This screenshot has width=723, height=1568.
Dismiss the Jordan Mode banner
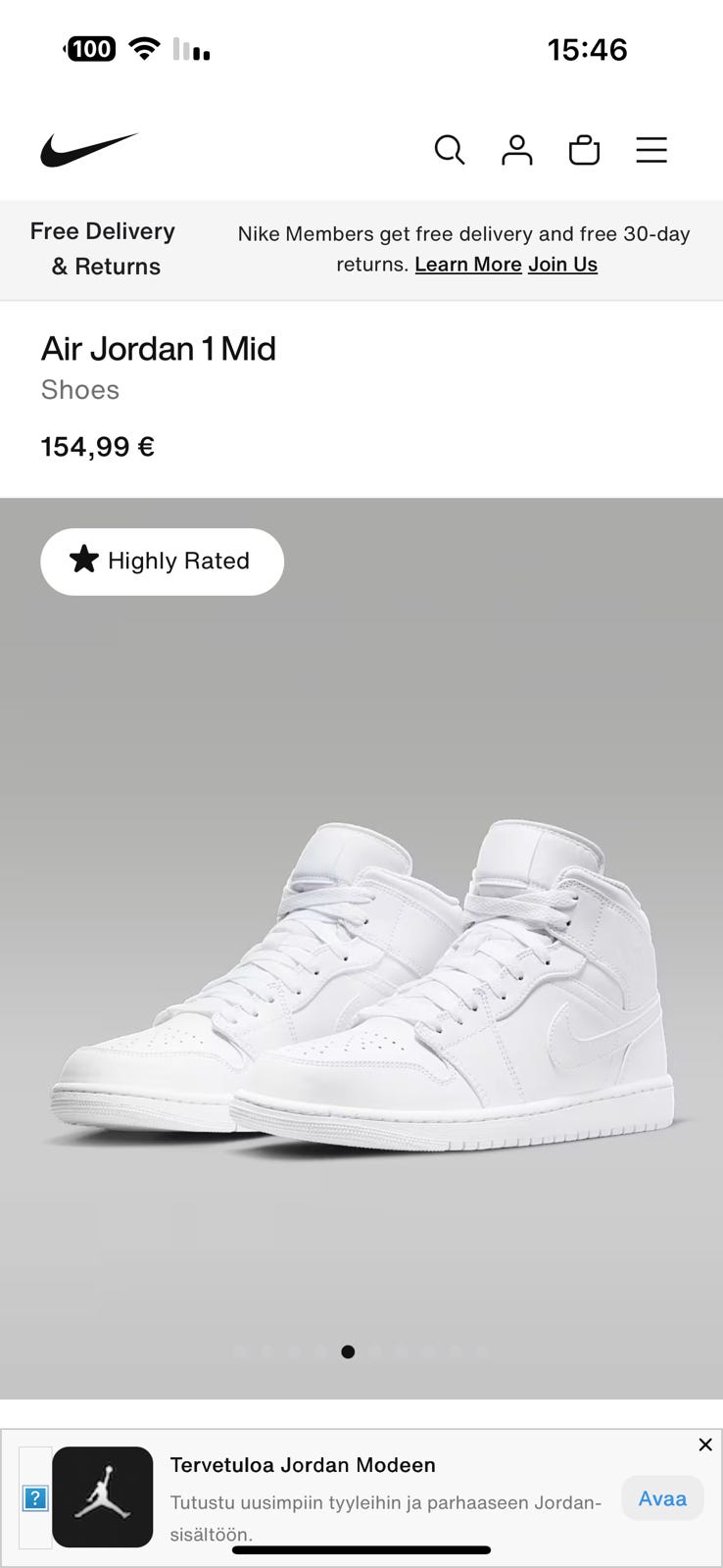(x=705, y=1445)
